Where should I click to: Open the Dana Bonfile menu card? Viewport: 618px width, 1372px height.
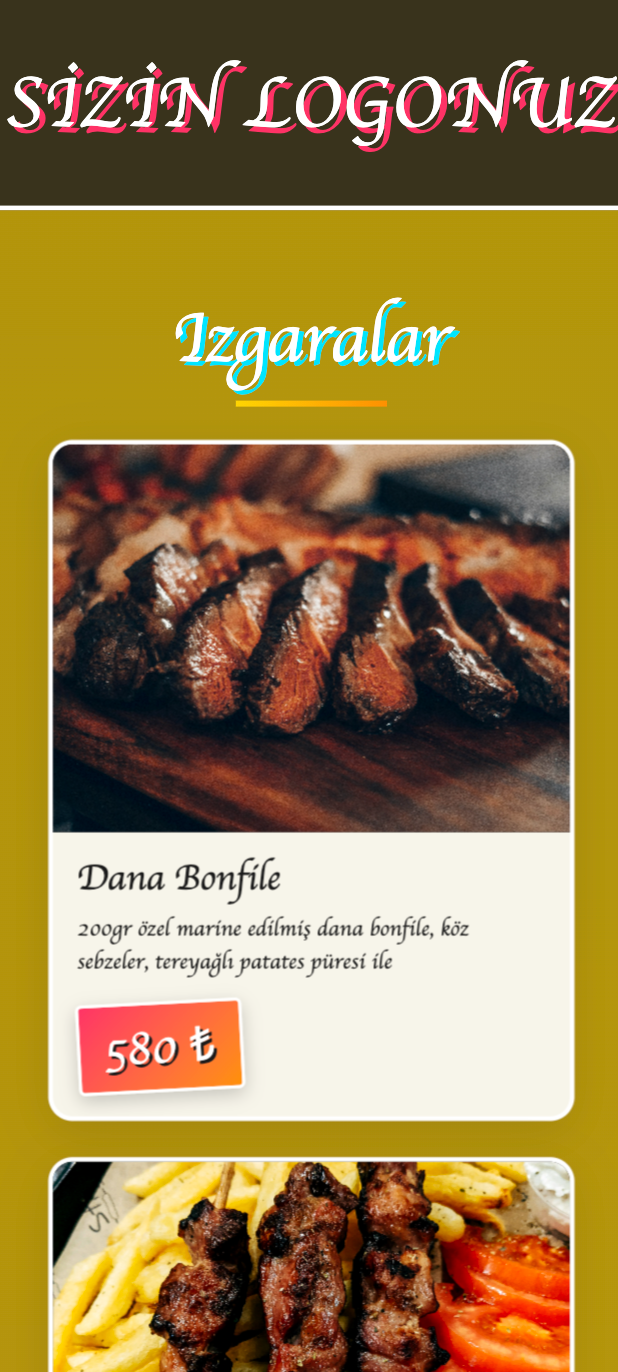[311, 780]
